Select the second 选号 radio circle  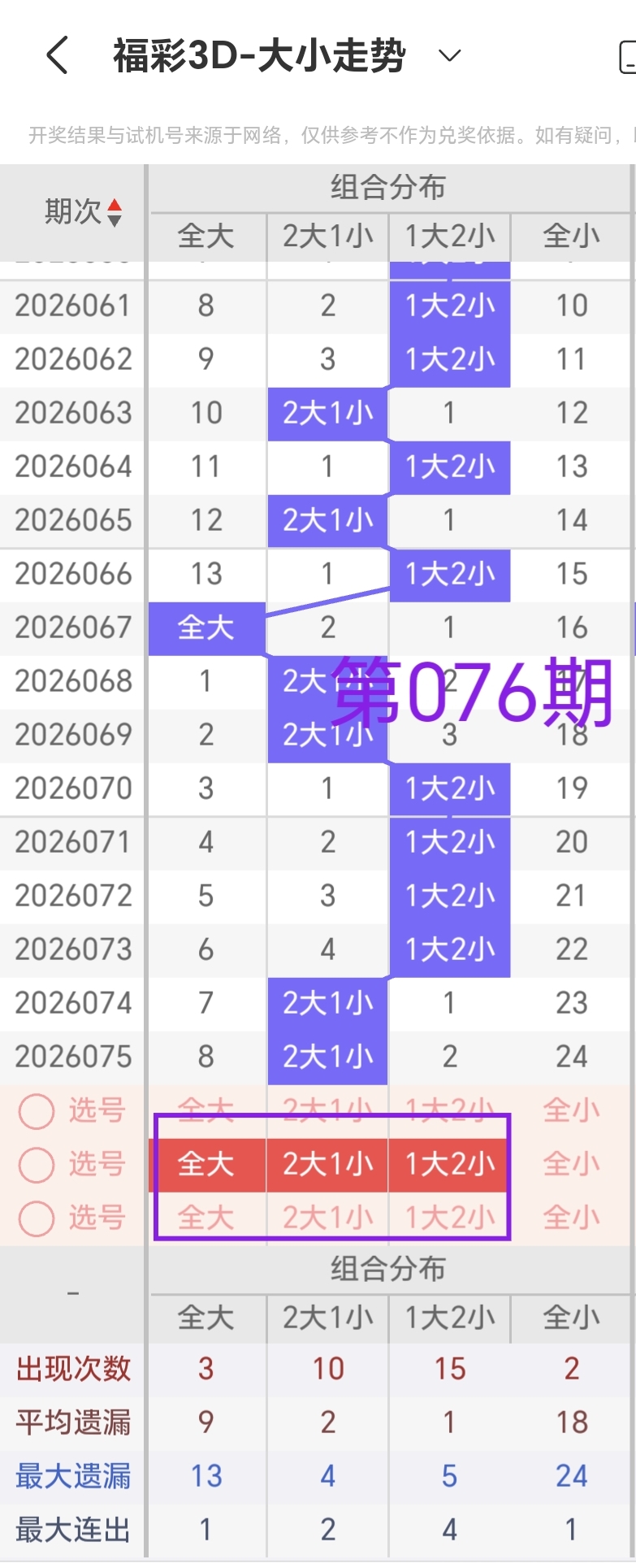point(36,1163)
